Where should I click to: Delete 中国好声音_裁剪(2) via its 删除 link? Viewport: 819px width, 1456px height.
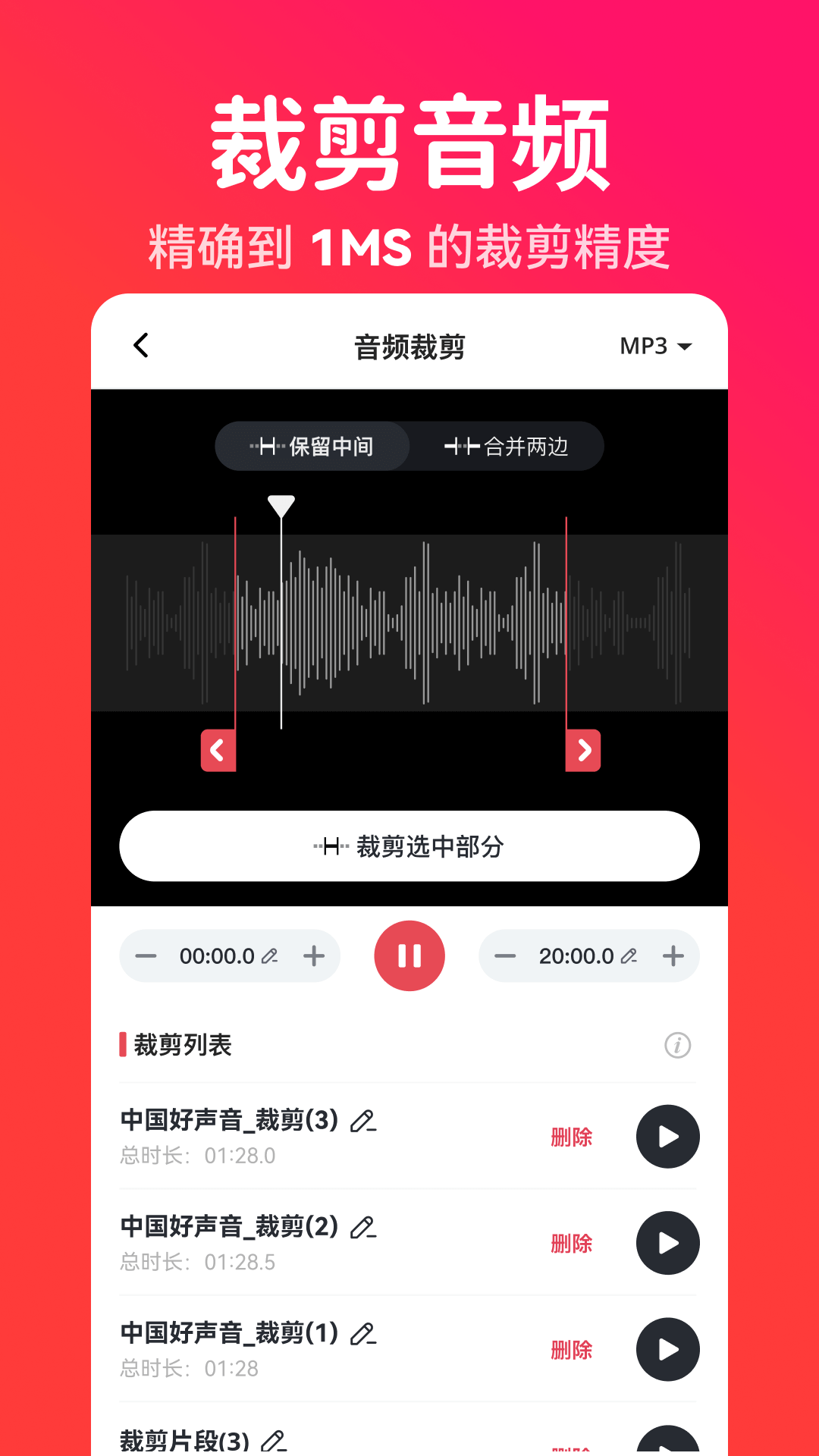click(573, 1244)
